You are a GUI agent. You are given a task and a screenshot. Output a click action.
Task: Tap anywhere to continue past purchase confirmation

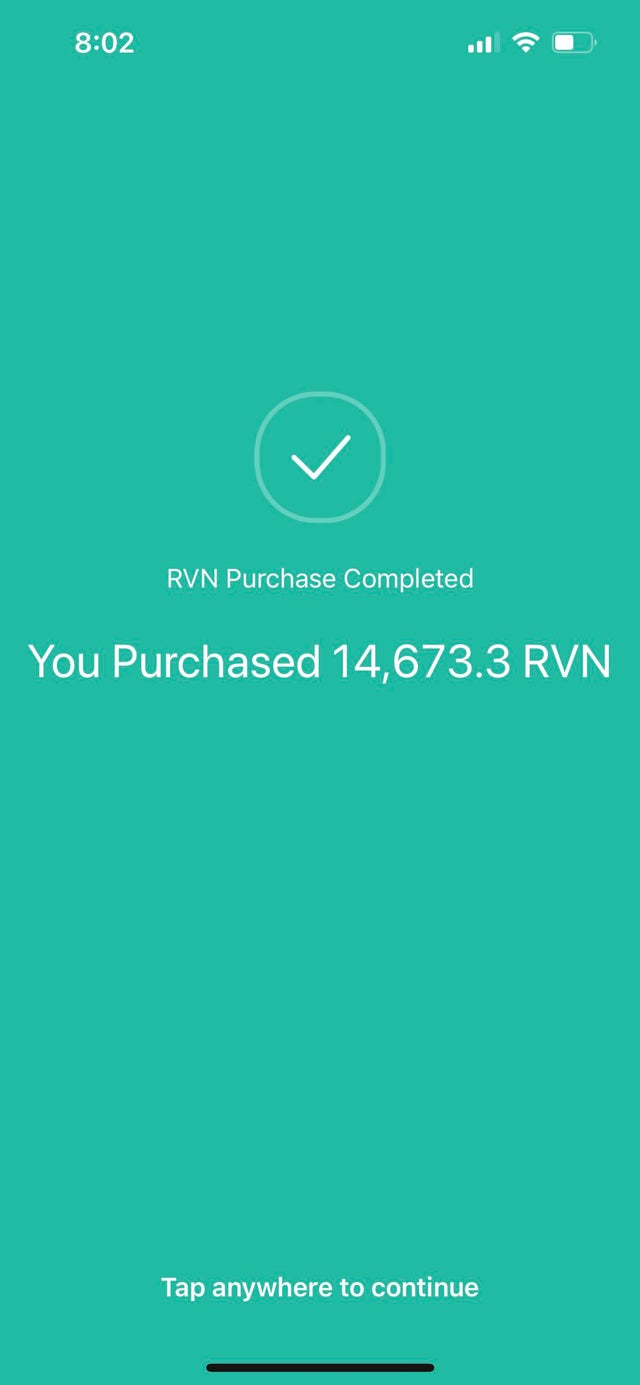(x=320, y=1287)
